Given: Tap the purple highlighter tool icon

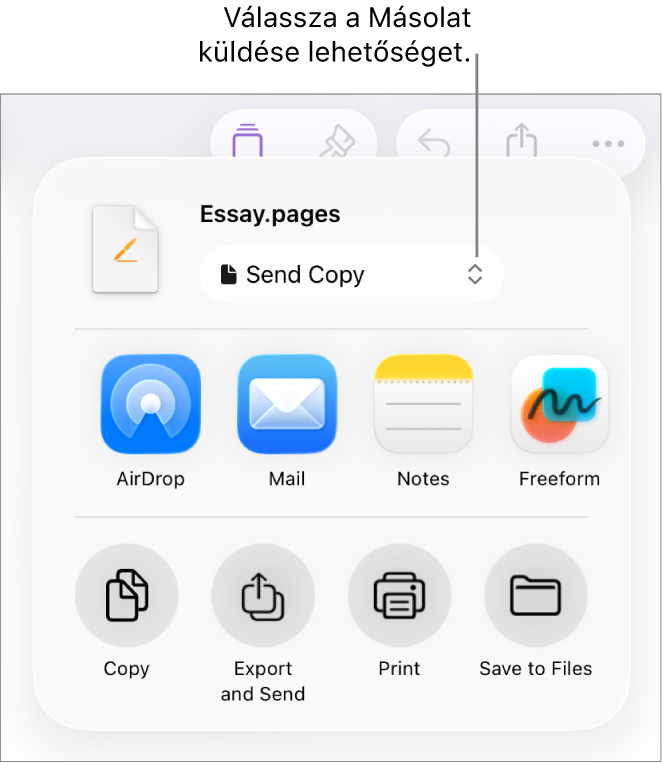Looking at the screenshot, I should [247, 141].
